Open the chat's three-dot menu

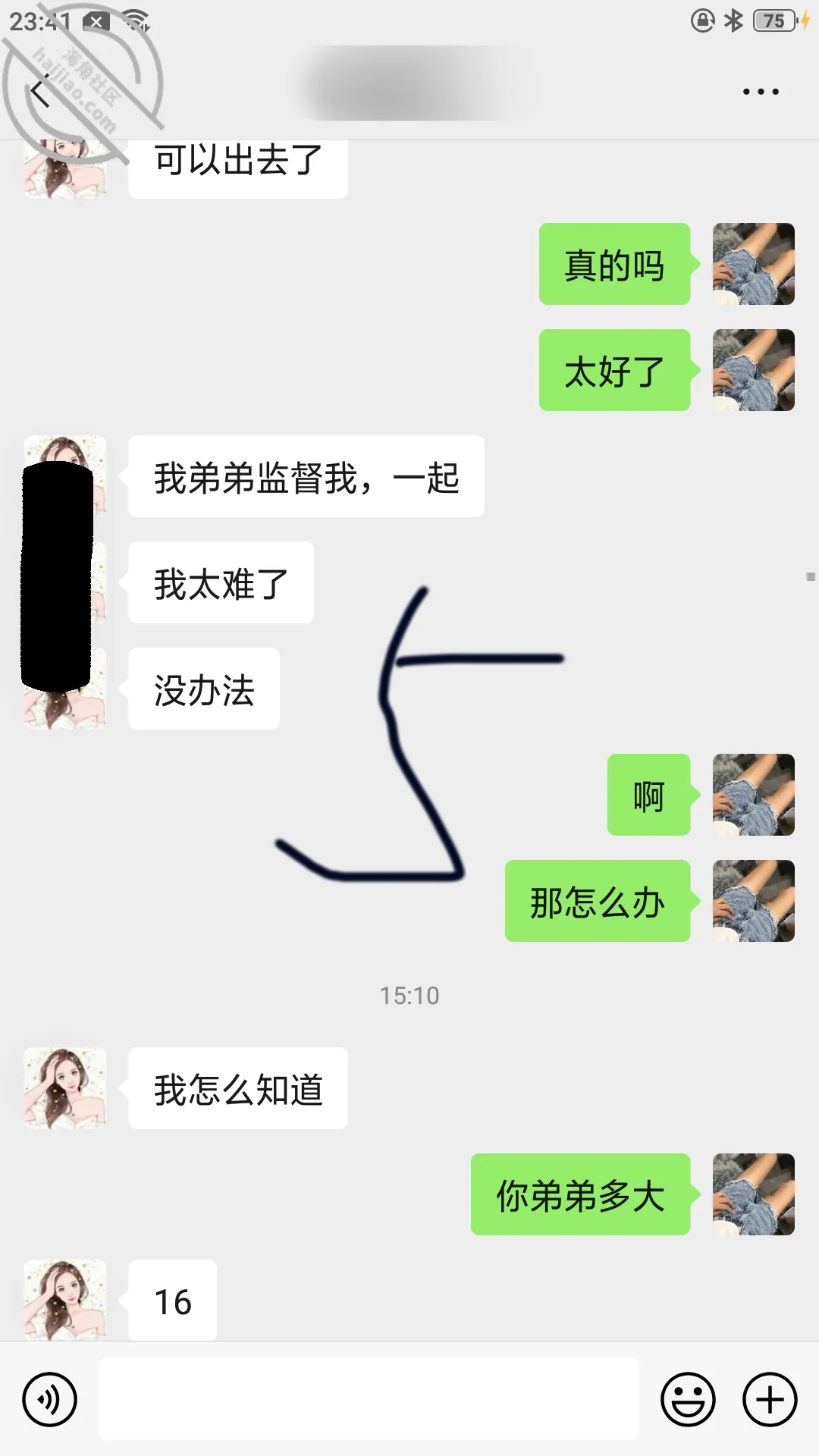pyautogui.click(x=761, y=92)
